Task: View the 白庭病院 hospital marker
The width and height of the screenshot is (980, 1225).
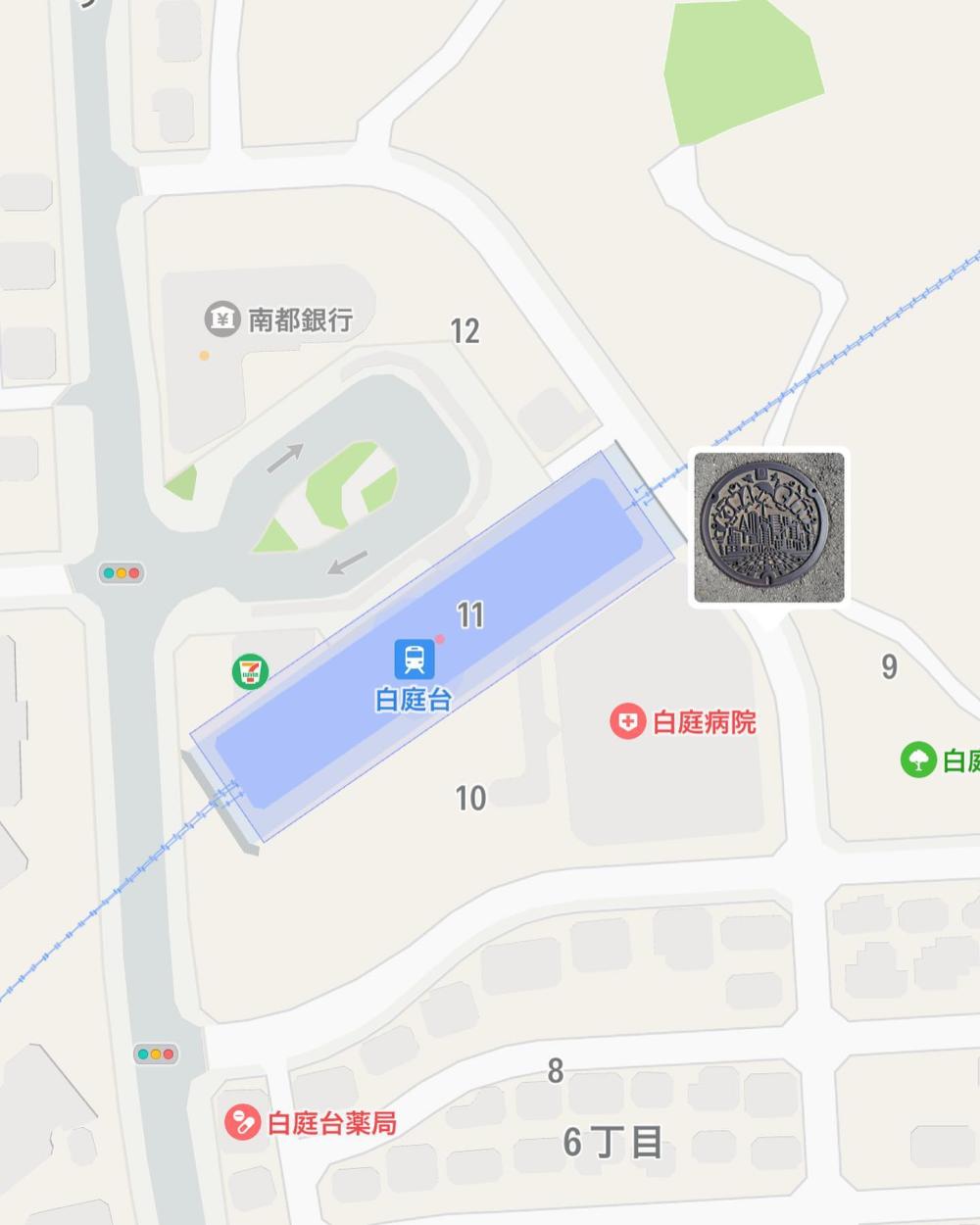Action: tap(627, 722)
